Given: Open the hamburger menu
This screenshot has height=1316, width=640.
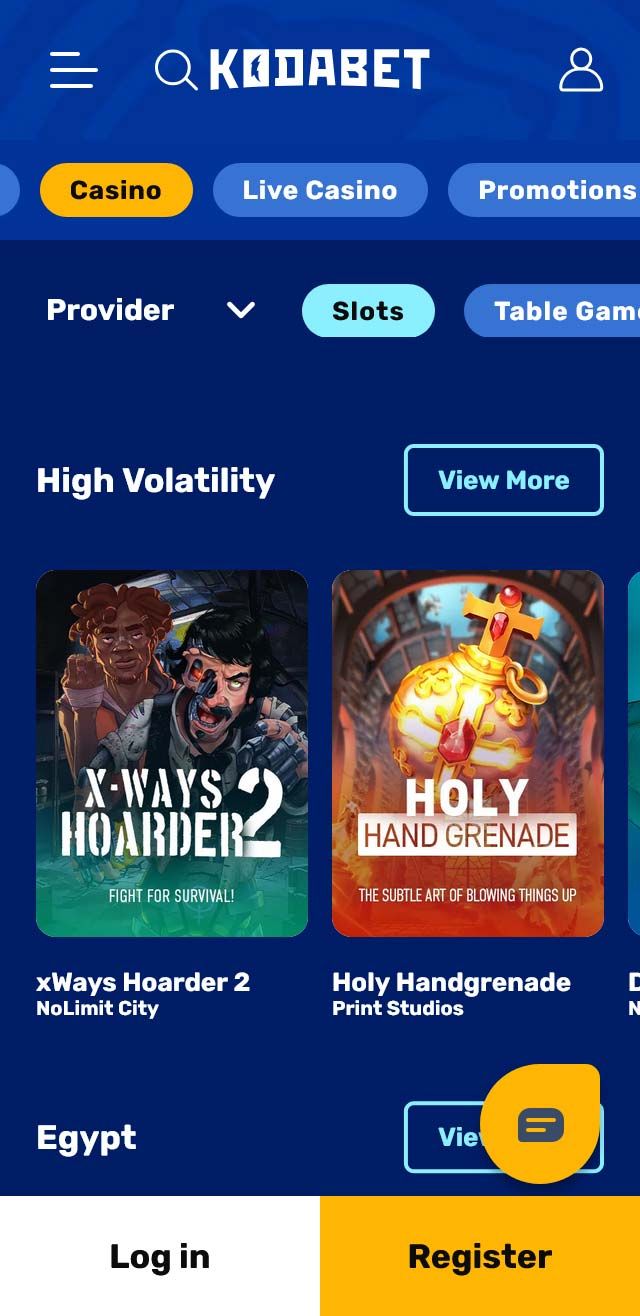Looking at the screenshot, I should point(74,70).
